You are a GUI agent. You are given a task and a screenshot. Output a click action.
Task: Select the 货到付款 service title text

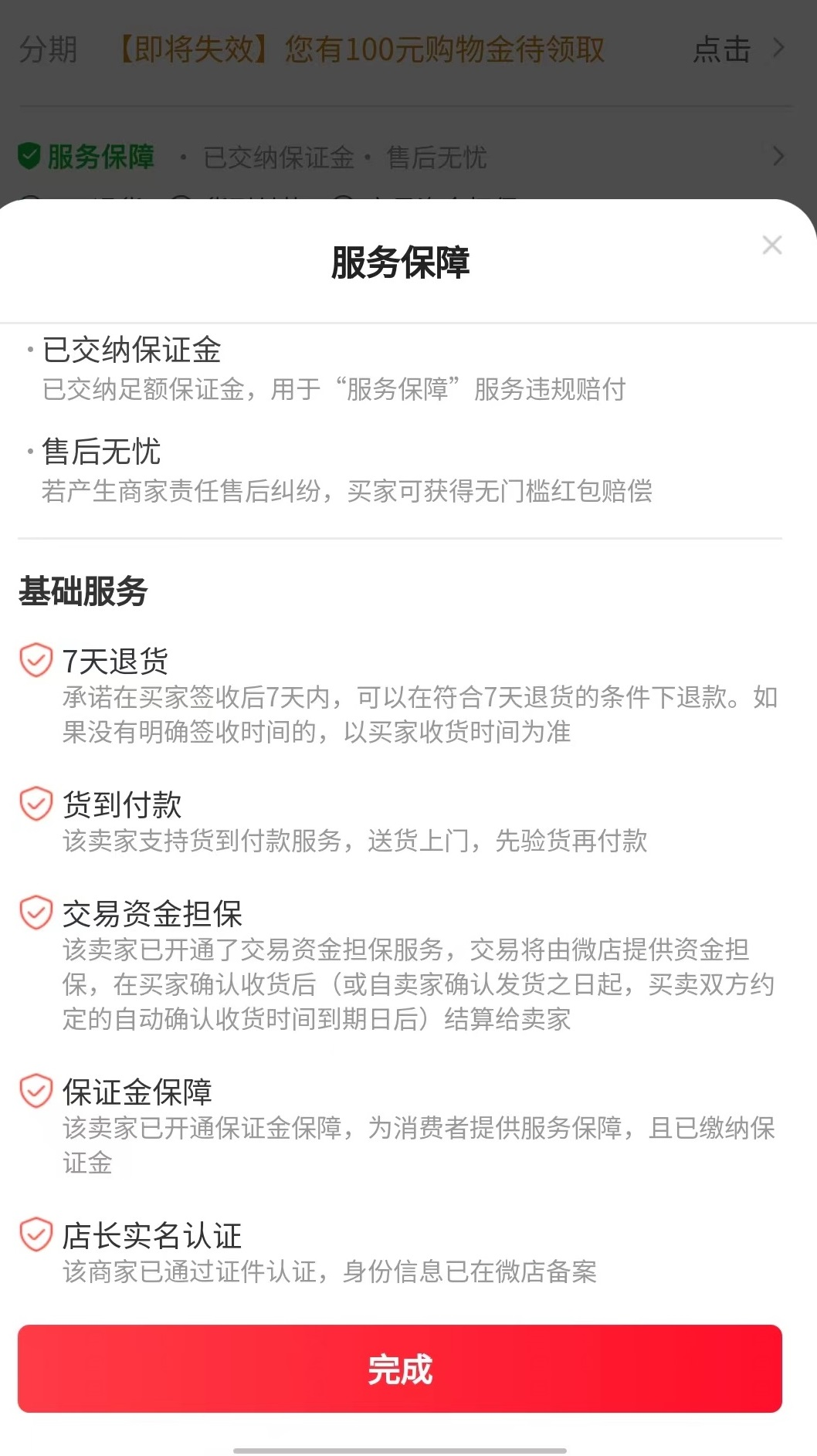coord(121,805)
